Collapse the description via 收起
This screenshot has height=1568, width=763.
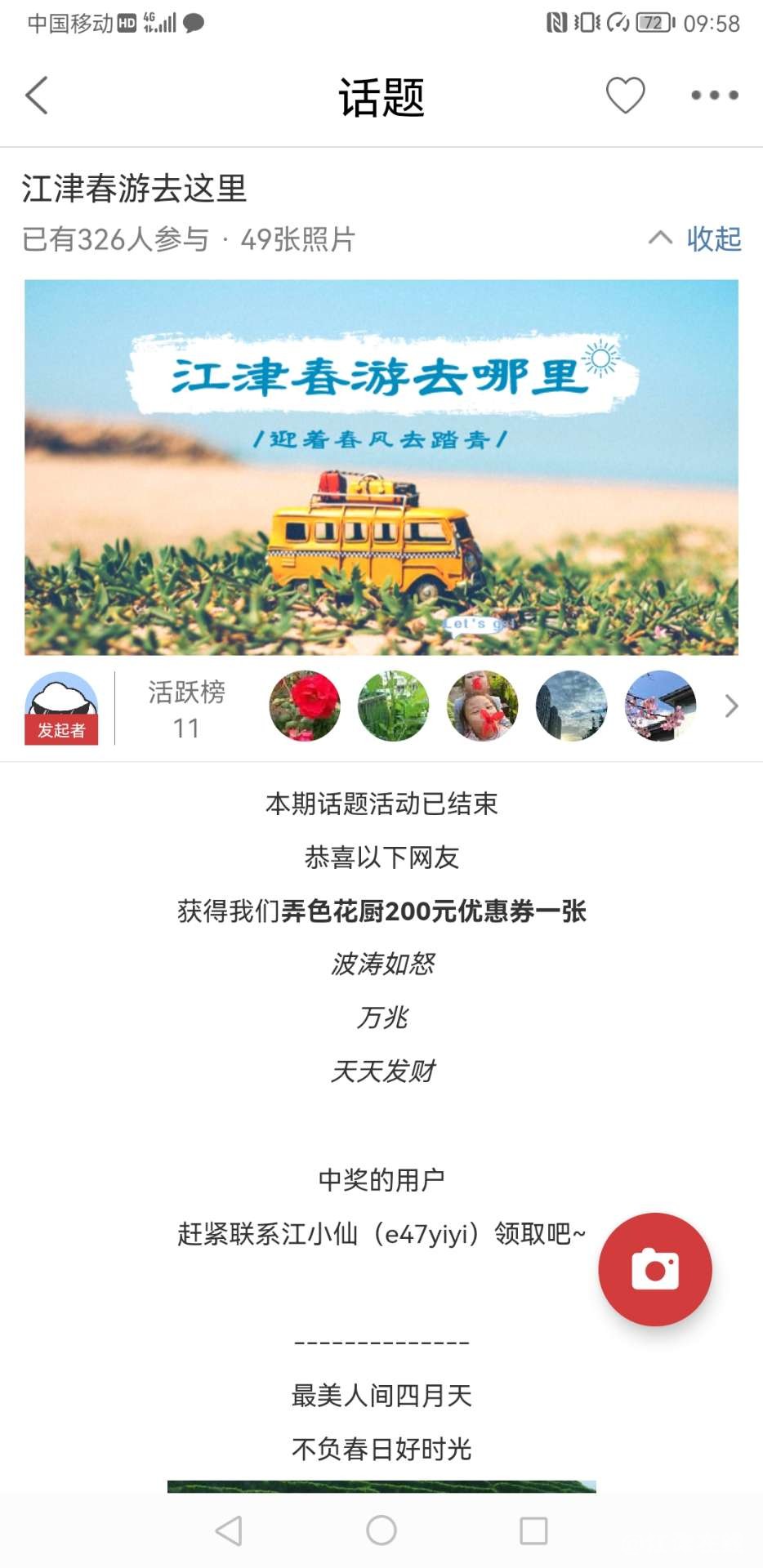[696, 238]
